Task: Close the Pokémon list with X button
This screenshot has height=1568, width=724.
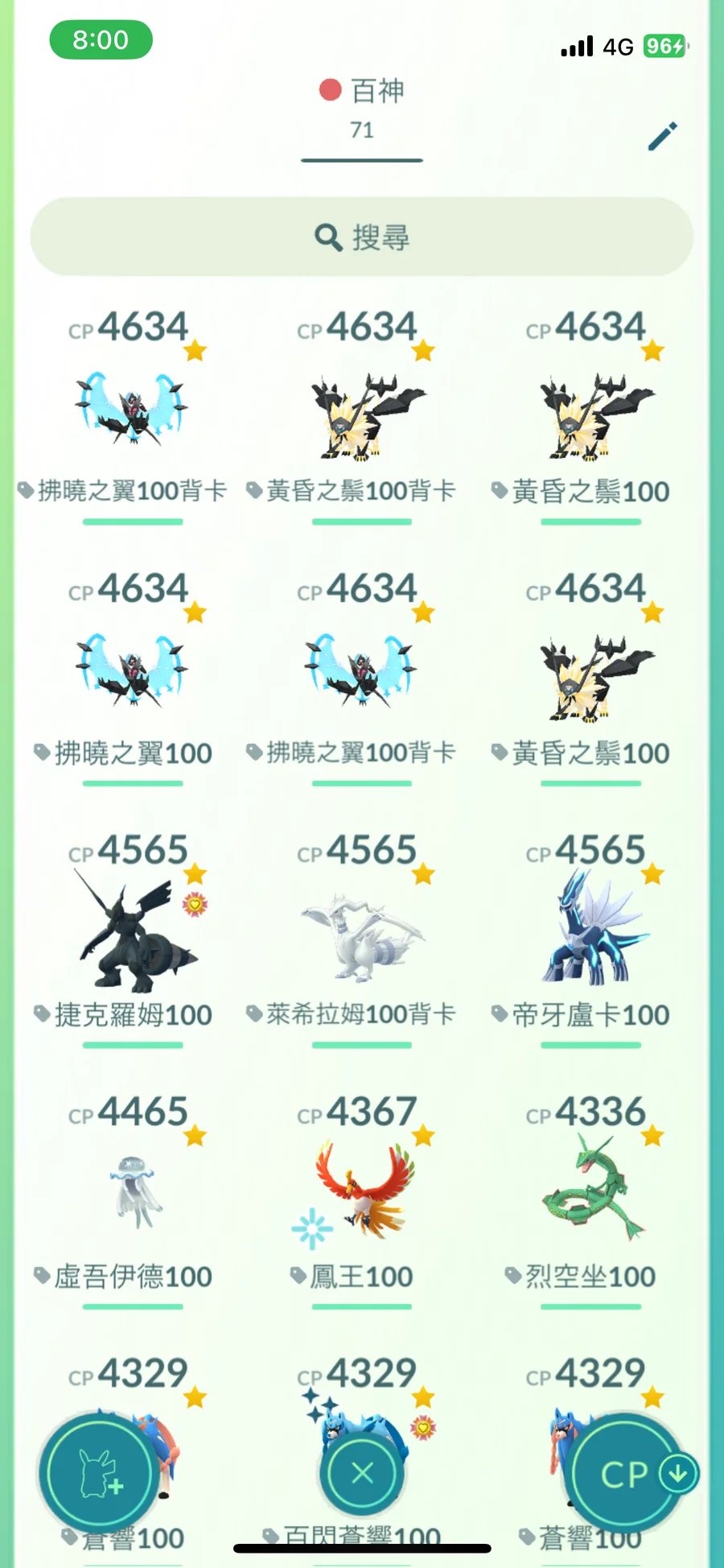Action: (x=362, y=1473)
